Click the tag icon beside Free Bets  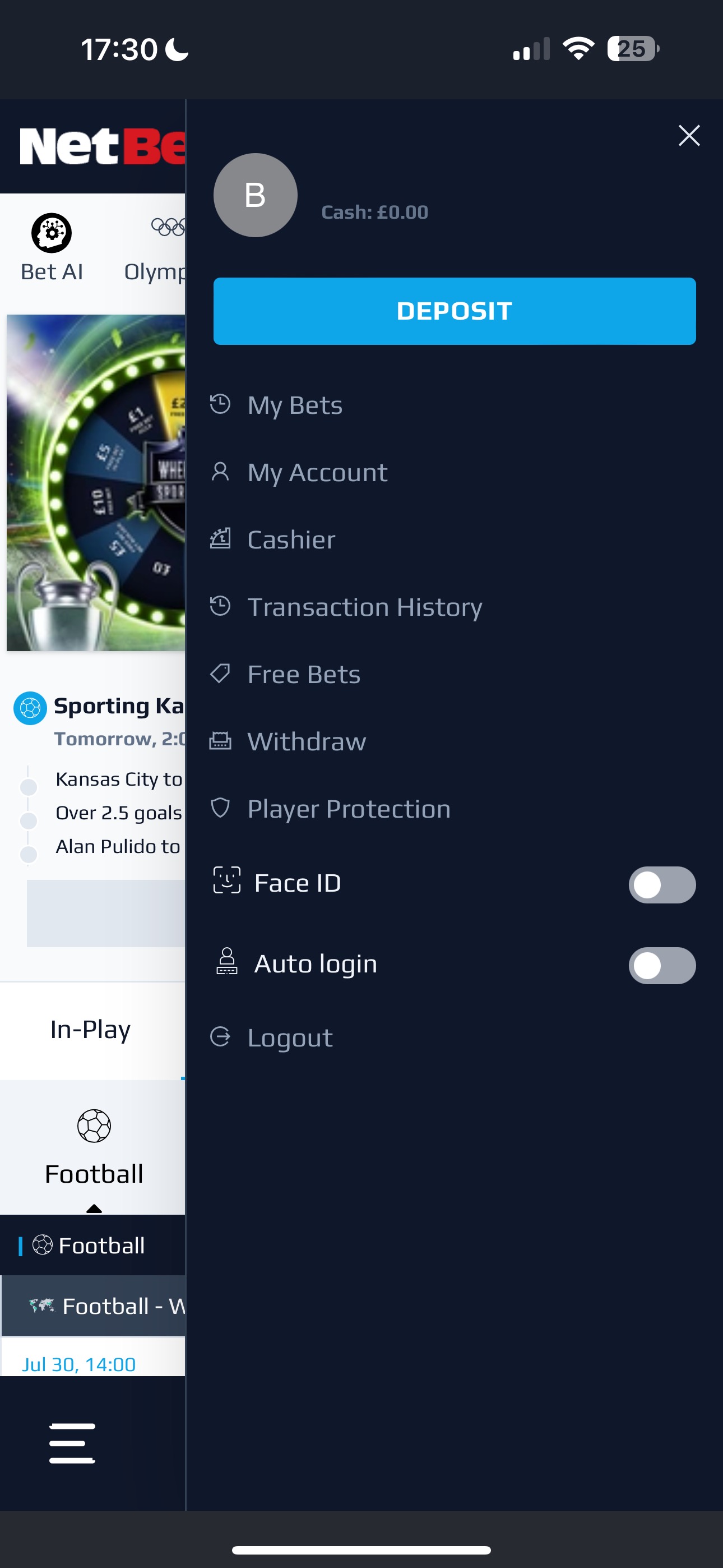coord(221,673)
